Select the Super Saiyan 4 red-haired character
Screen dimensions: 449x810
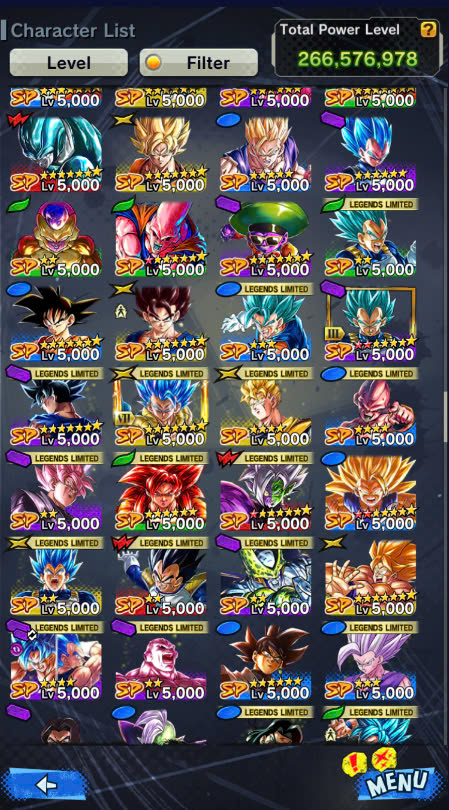coord(160,492)
